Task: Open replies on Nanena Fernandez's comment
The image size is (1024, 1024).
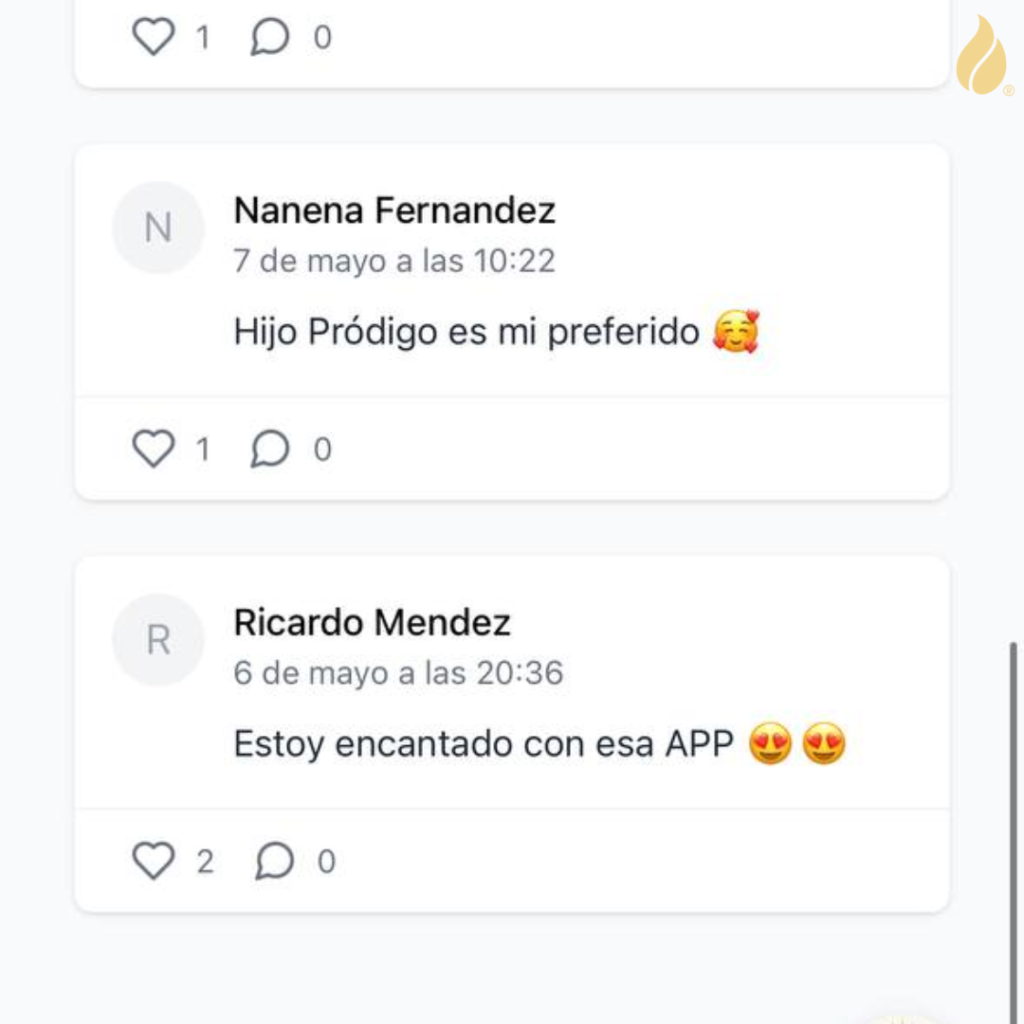Action: click(270, 449)
